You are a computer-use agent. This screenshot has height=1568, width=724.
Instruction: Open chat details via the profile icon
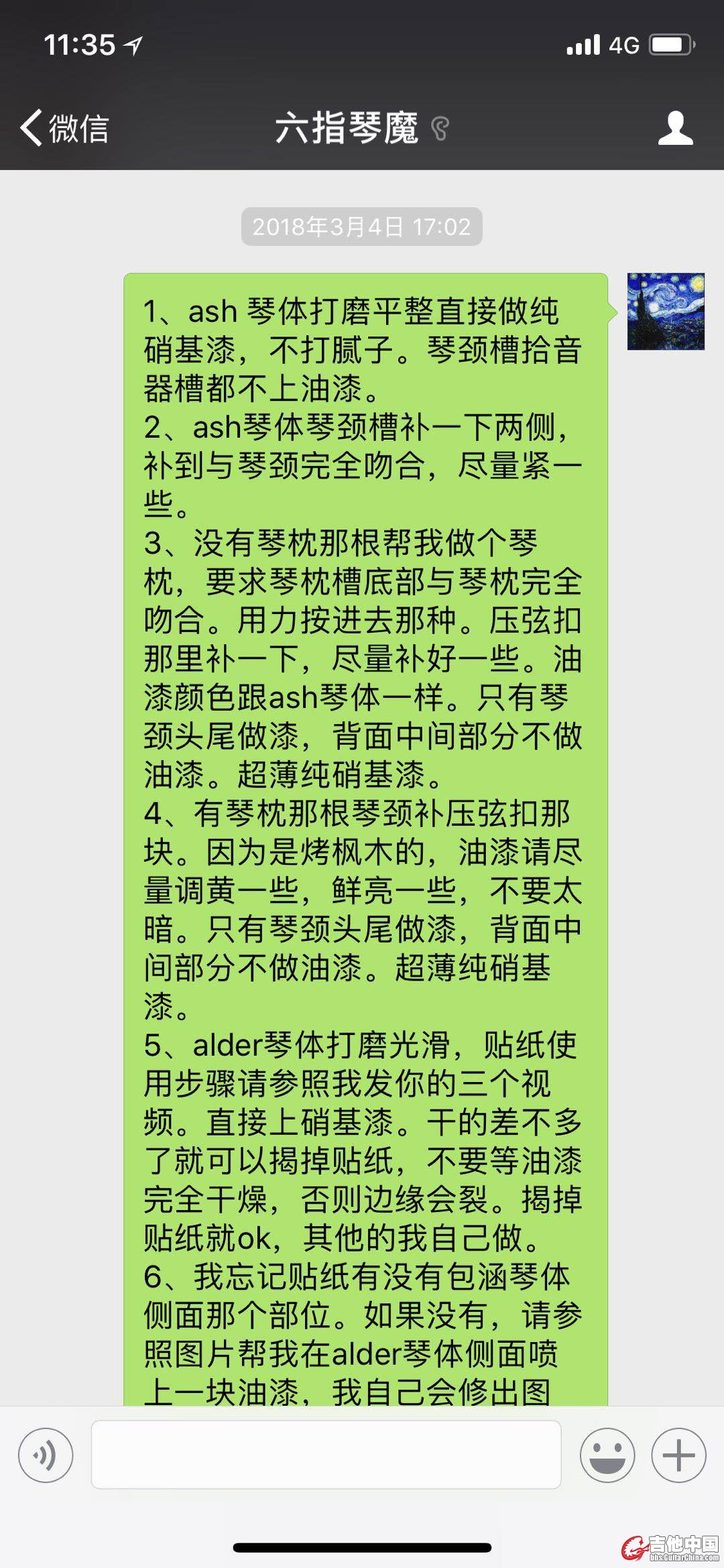tap(675, 127)
